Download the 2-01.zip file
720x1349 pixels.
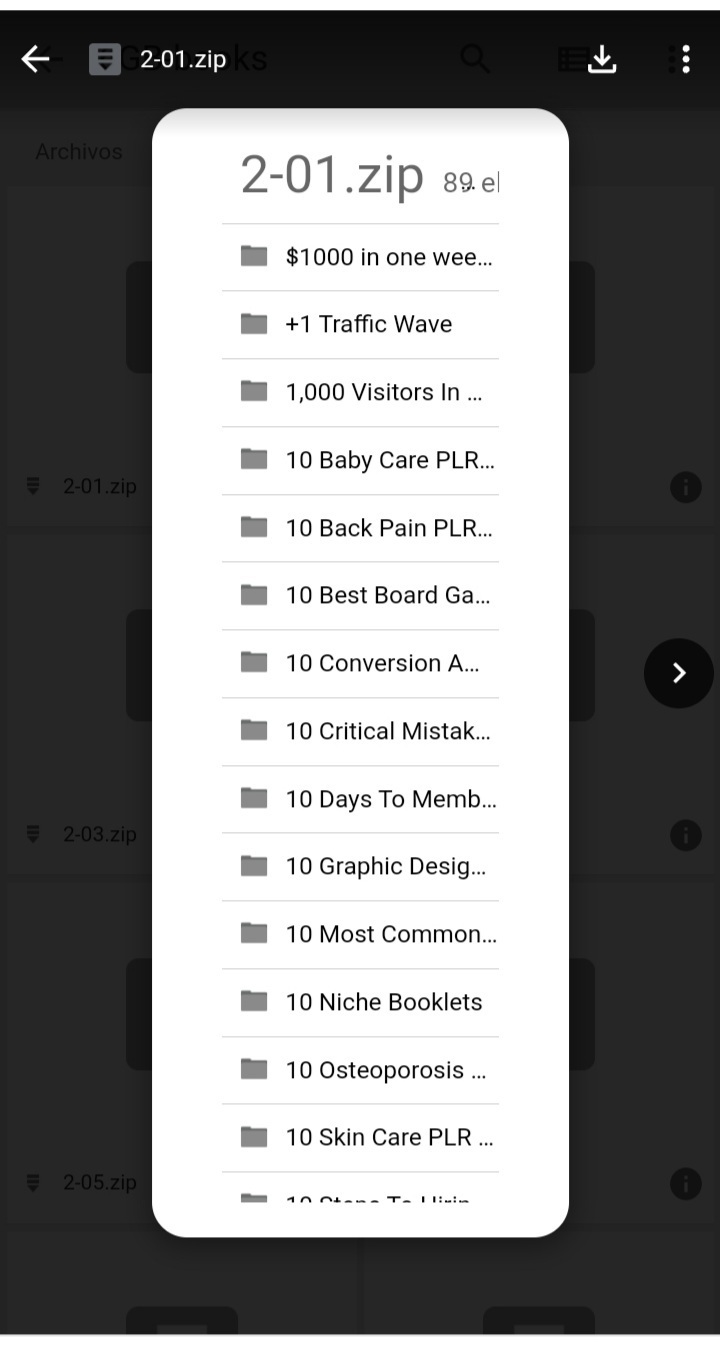point(601,60)
